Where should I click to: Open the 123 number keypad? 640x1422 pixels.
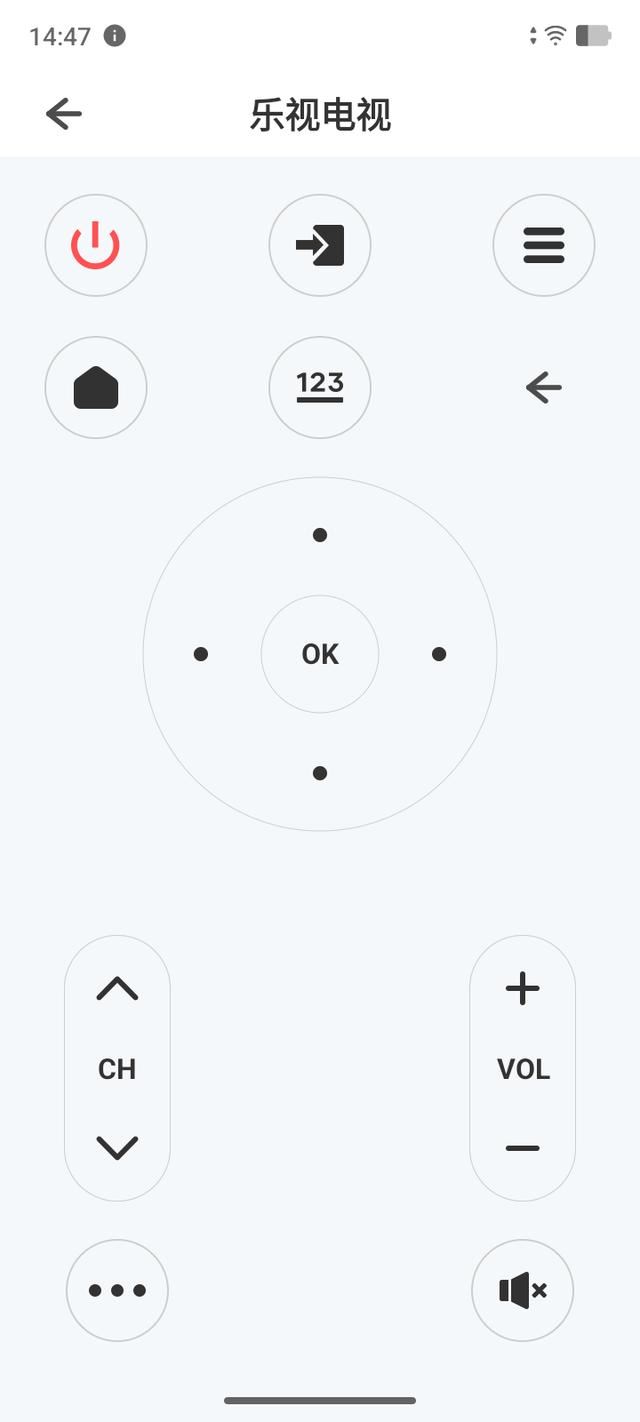tap(320, 388)
